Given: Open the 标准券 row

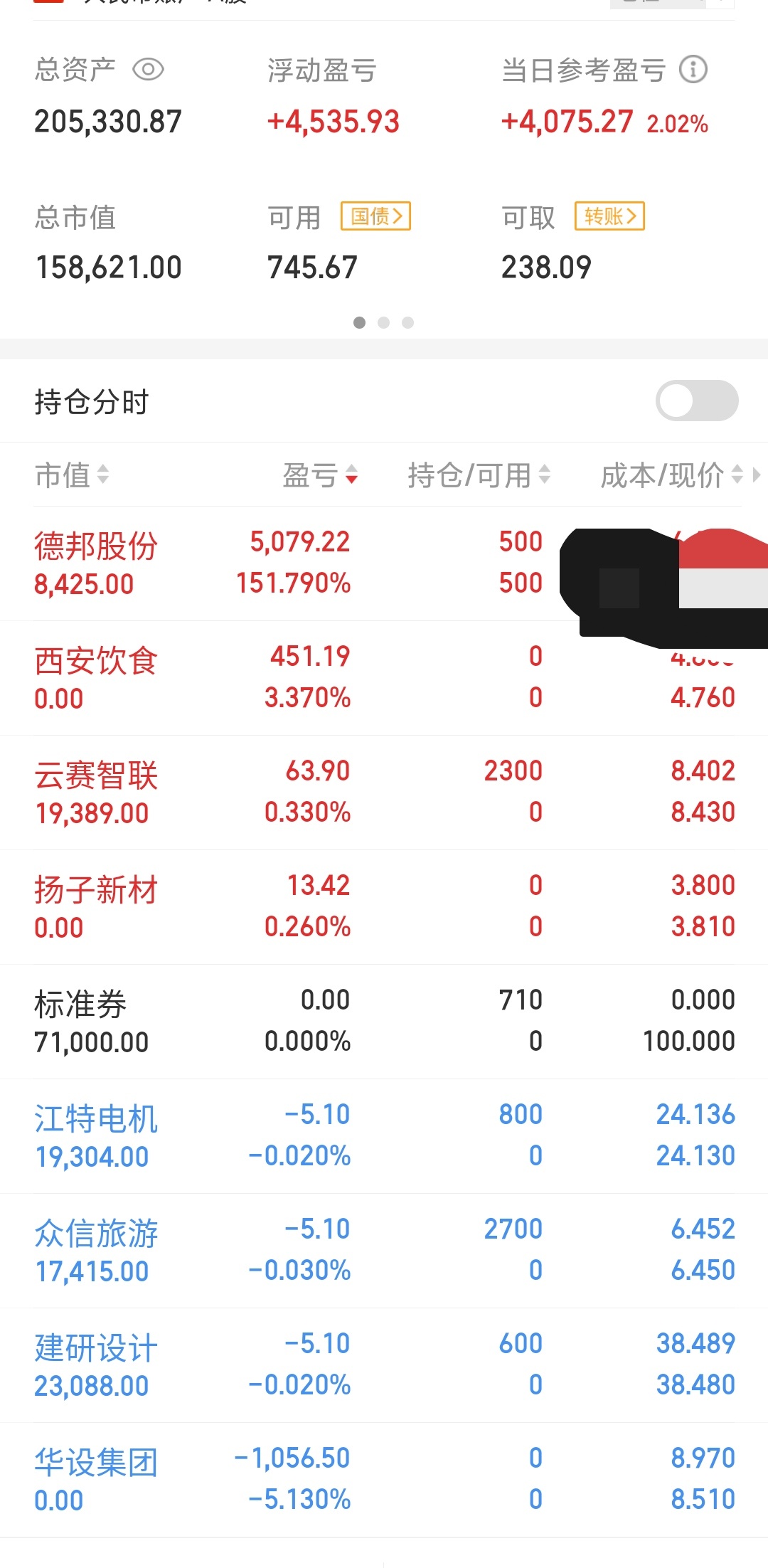Looking at the screenshot, I should [384, 1022].
